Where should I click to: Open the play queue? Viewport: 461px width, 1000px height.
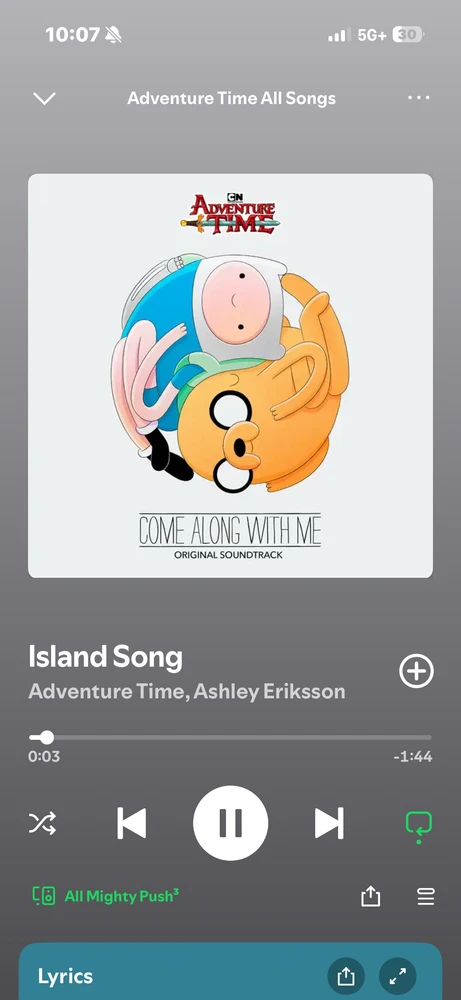pyautogui.click(x=426, y=896)
